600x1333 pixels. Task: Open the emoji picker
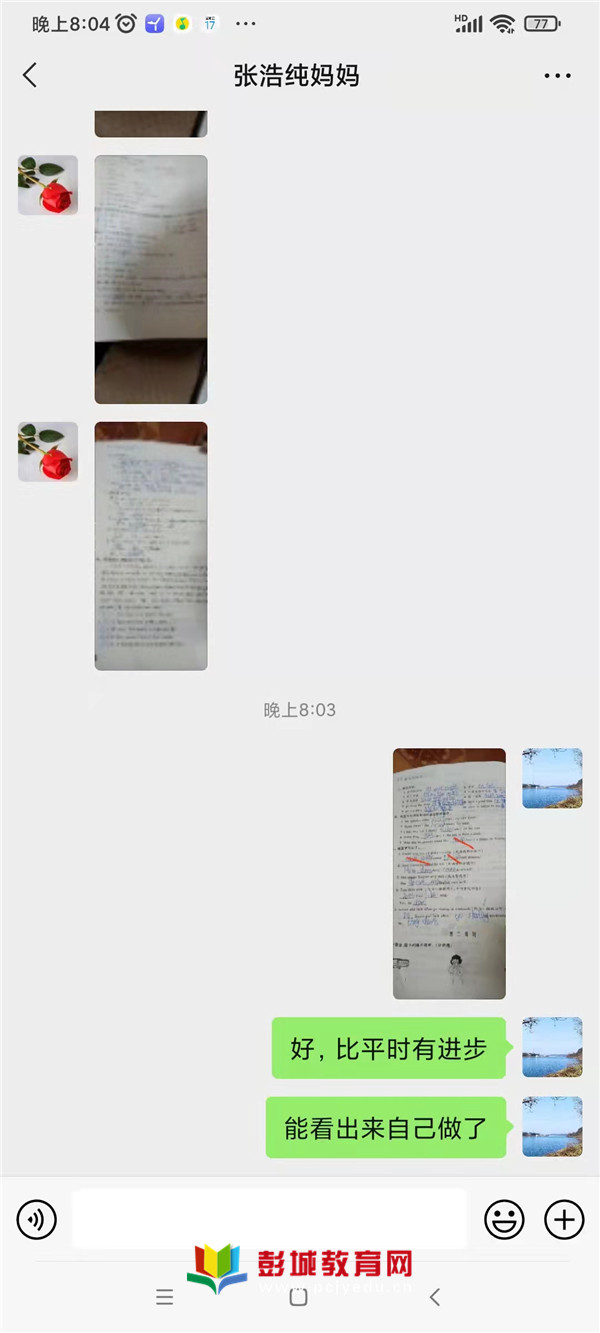click(x=504, y=1219)
